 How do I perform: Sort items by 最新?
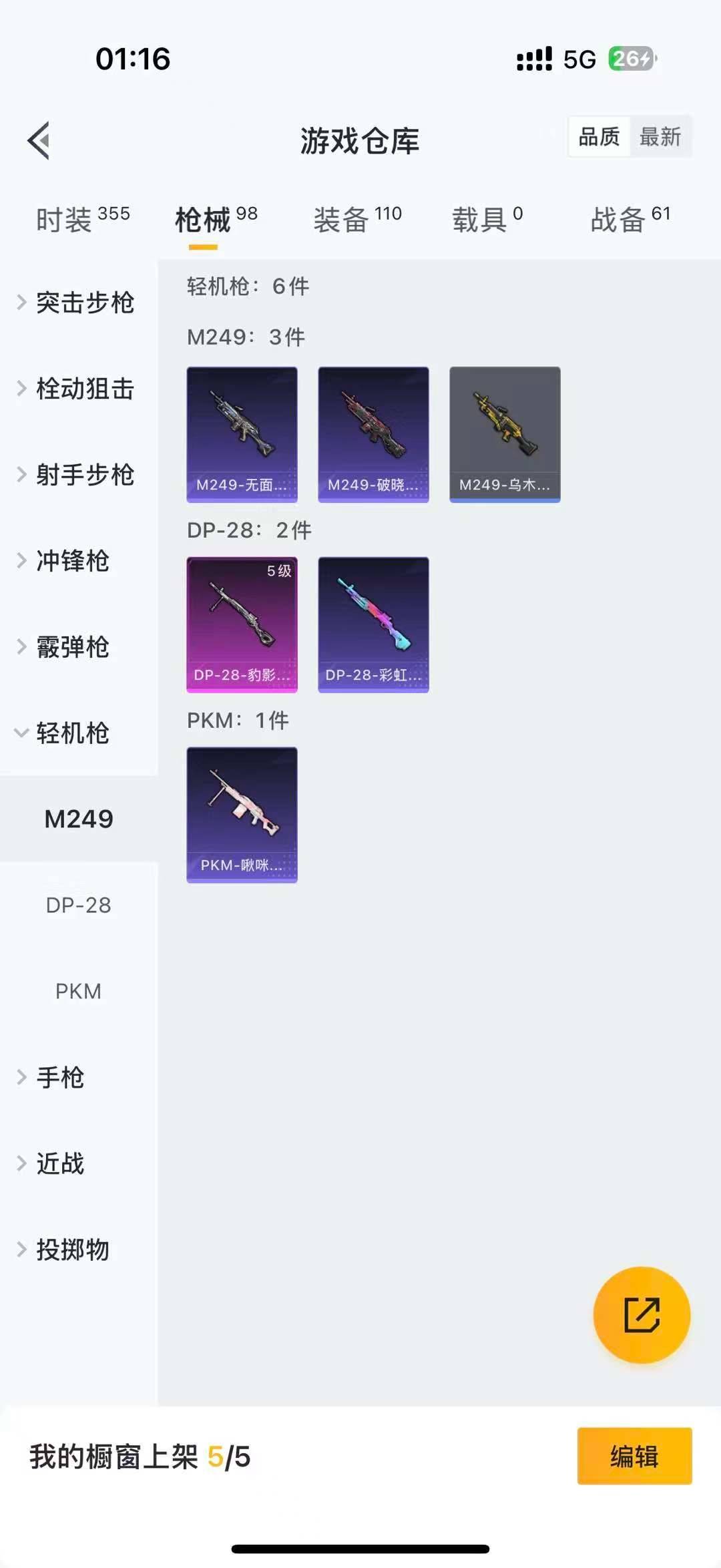pyautogui.click(x=660, y=137)
